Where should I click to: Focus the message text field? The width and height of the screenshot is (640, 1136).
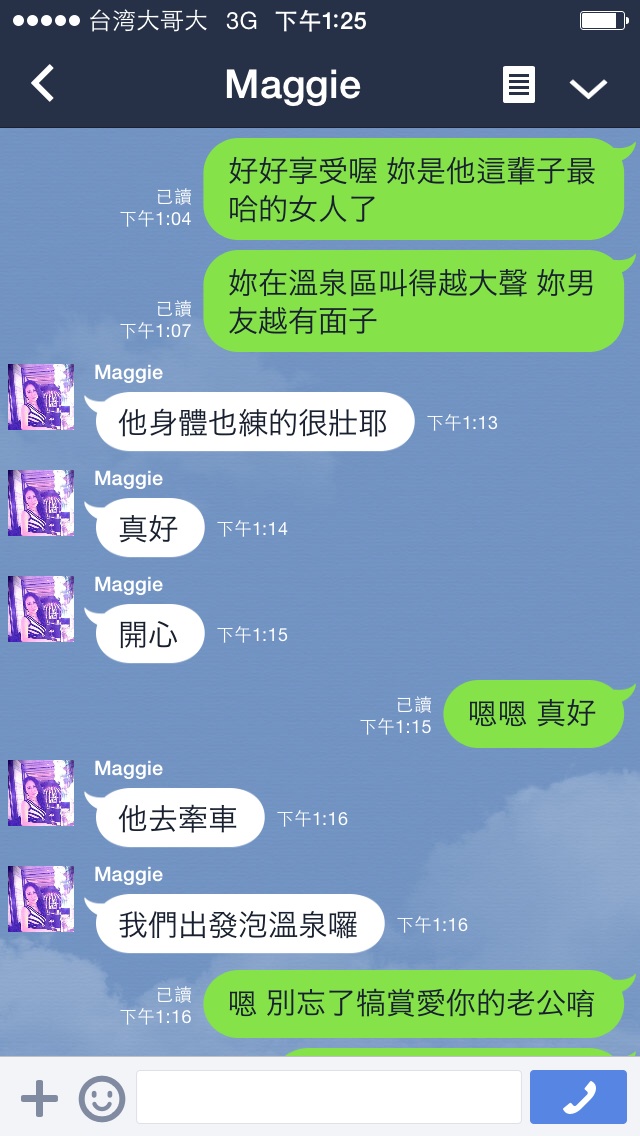tap(328, 1097)
